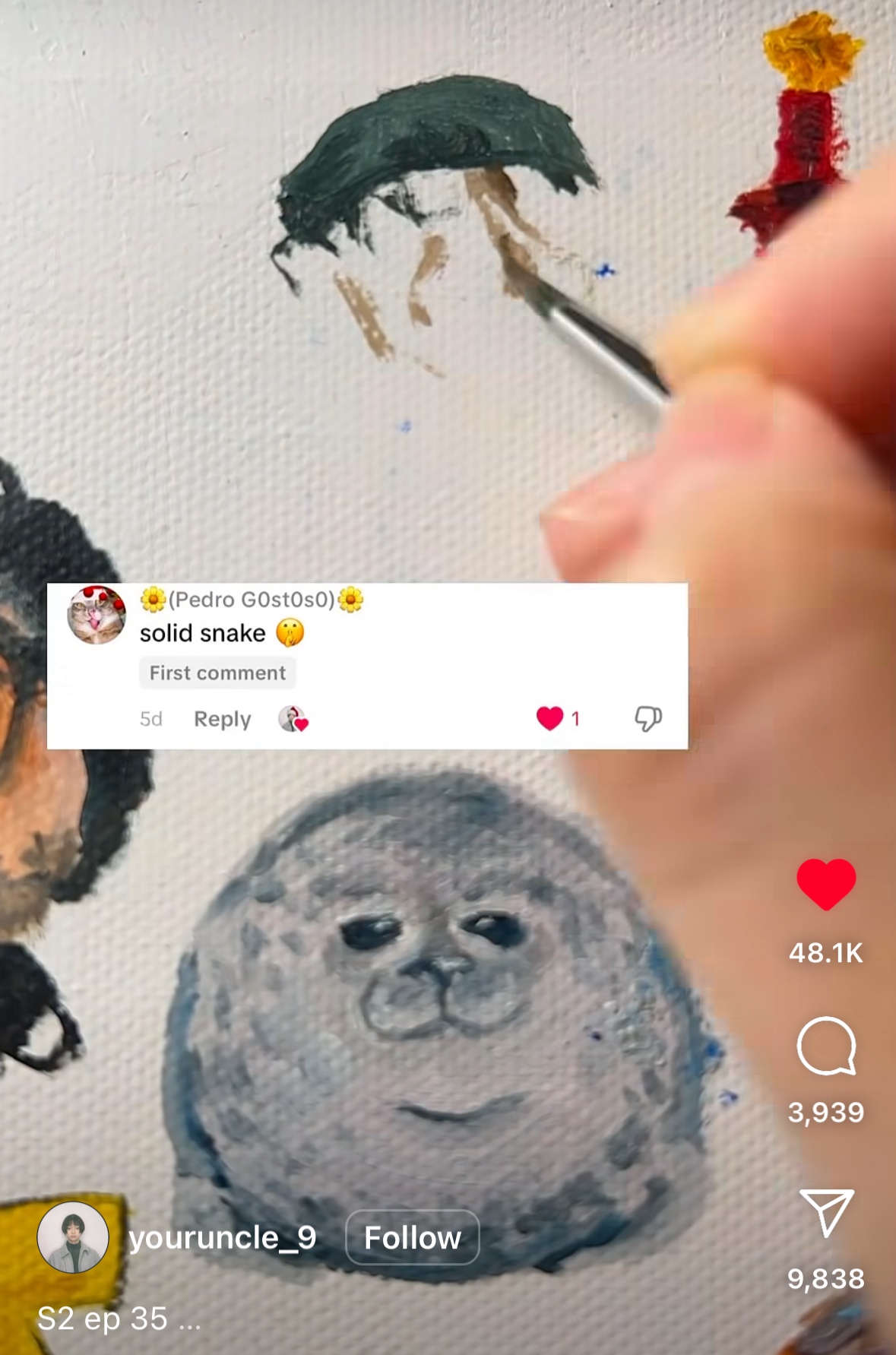The height and width of the screenshot is (1355, 896).
Task: Share this video via paper plane
Action: click(x=826, y=1212)
